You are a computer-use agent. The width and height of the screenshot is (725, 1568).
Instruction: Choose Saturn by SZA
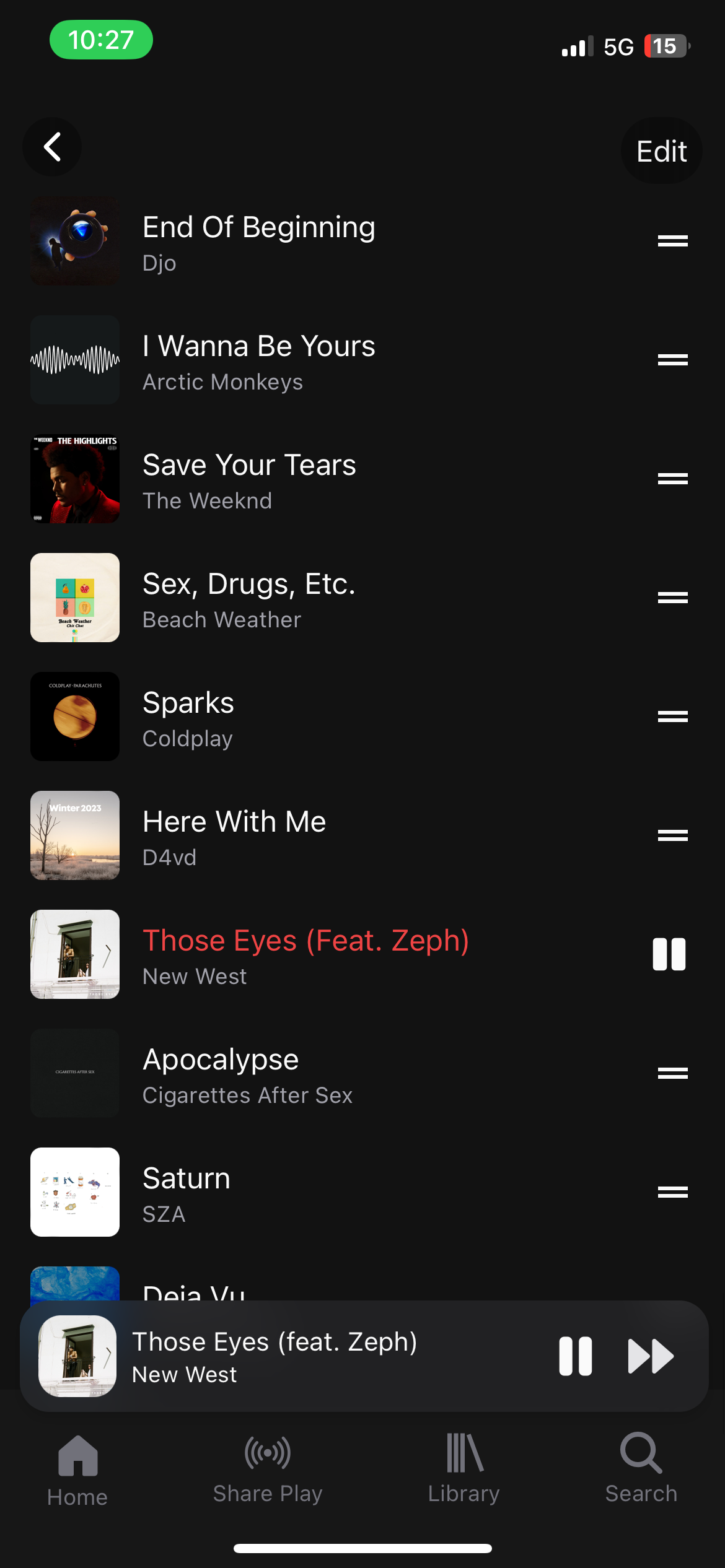(x=186, y=1192)
